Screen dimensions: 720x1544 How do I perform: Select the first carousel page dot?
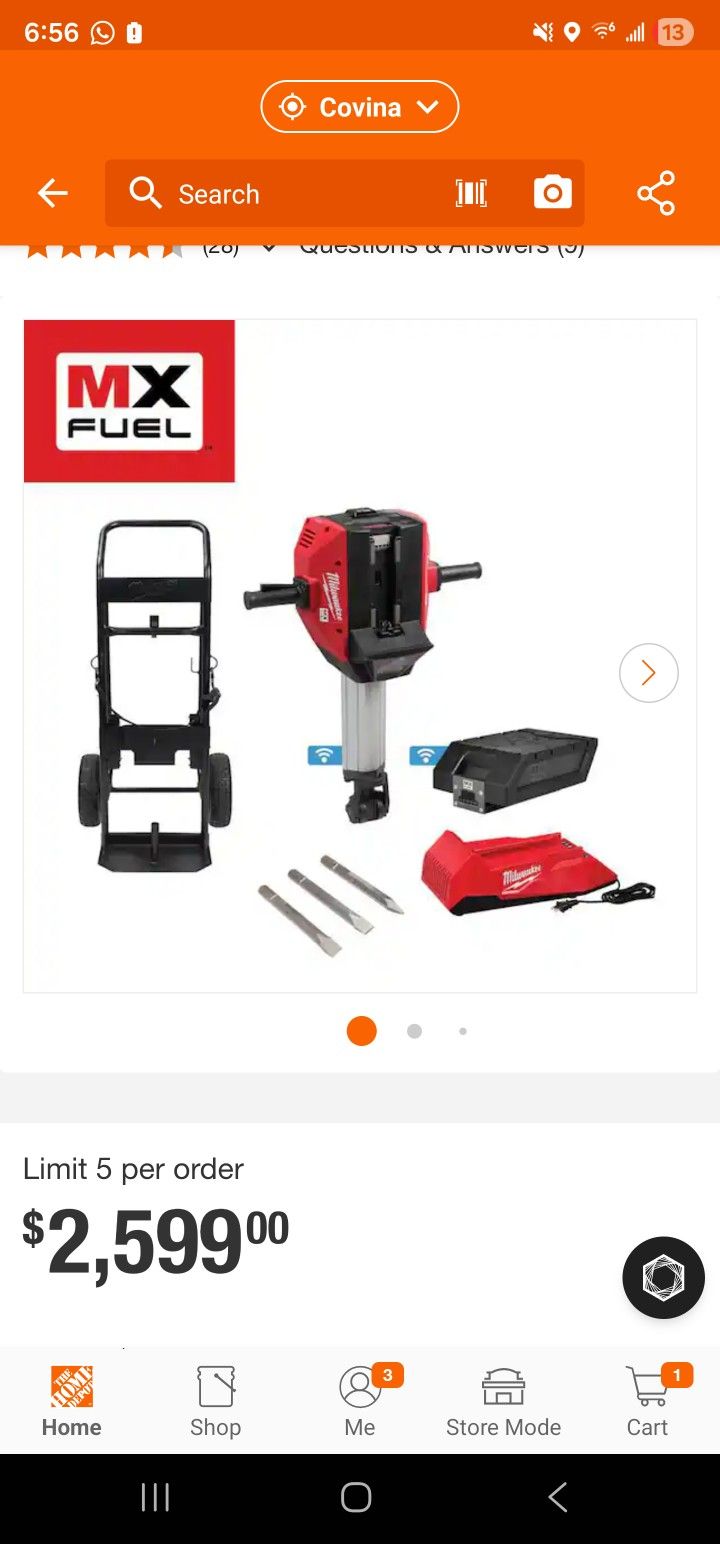point(361,1030)
